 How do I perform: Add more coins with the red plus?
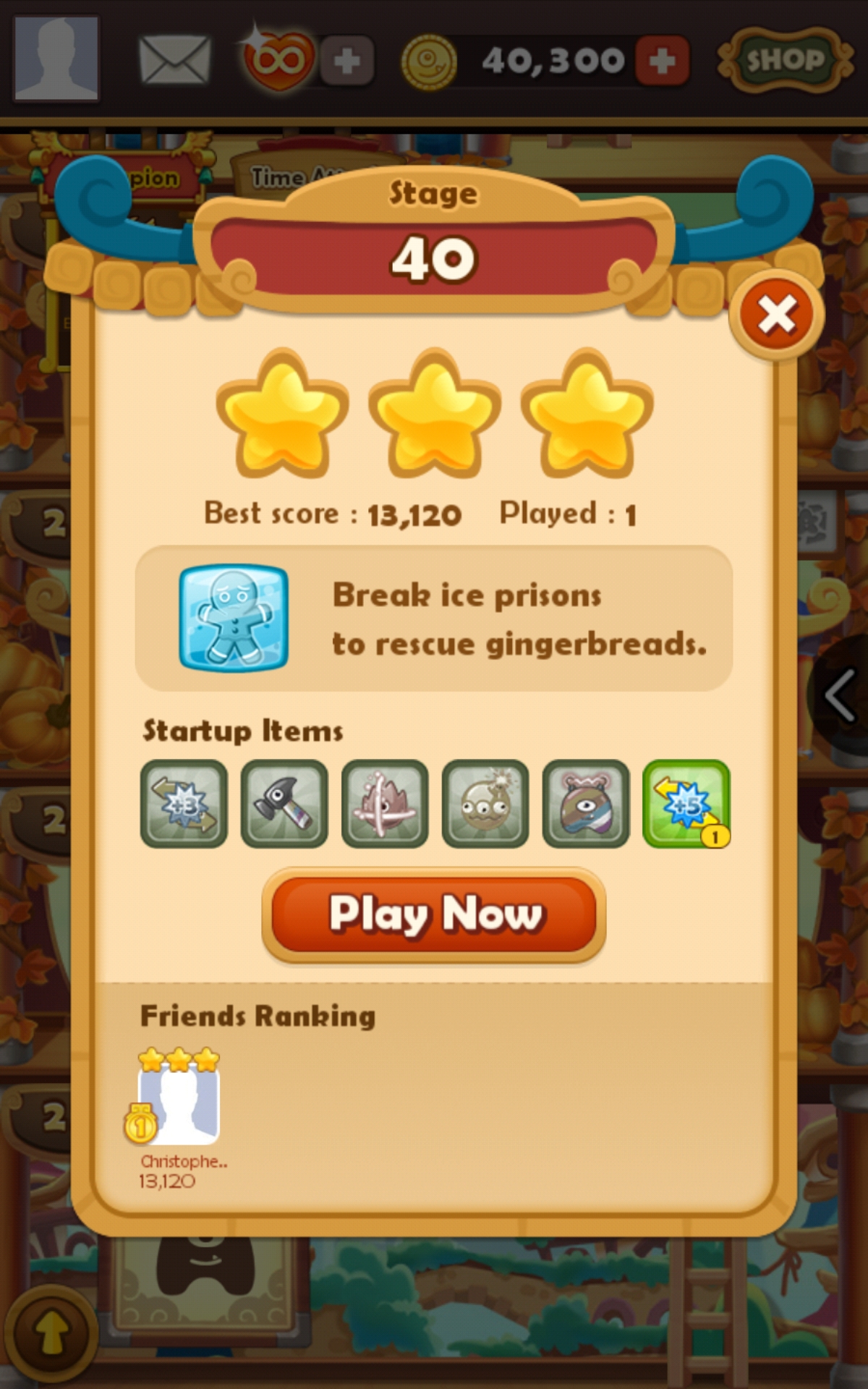662,61
